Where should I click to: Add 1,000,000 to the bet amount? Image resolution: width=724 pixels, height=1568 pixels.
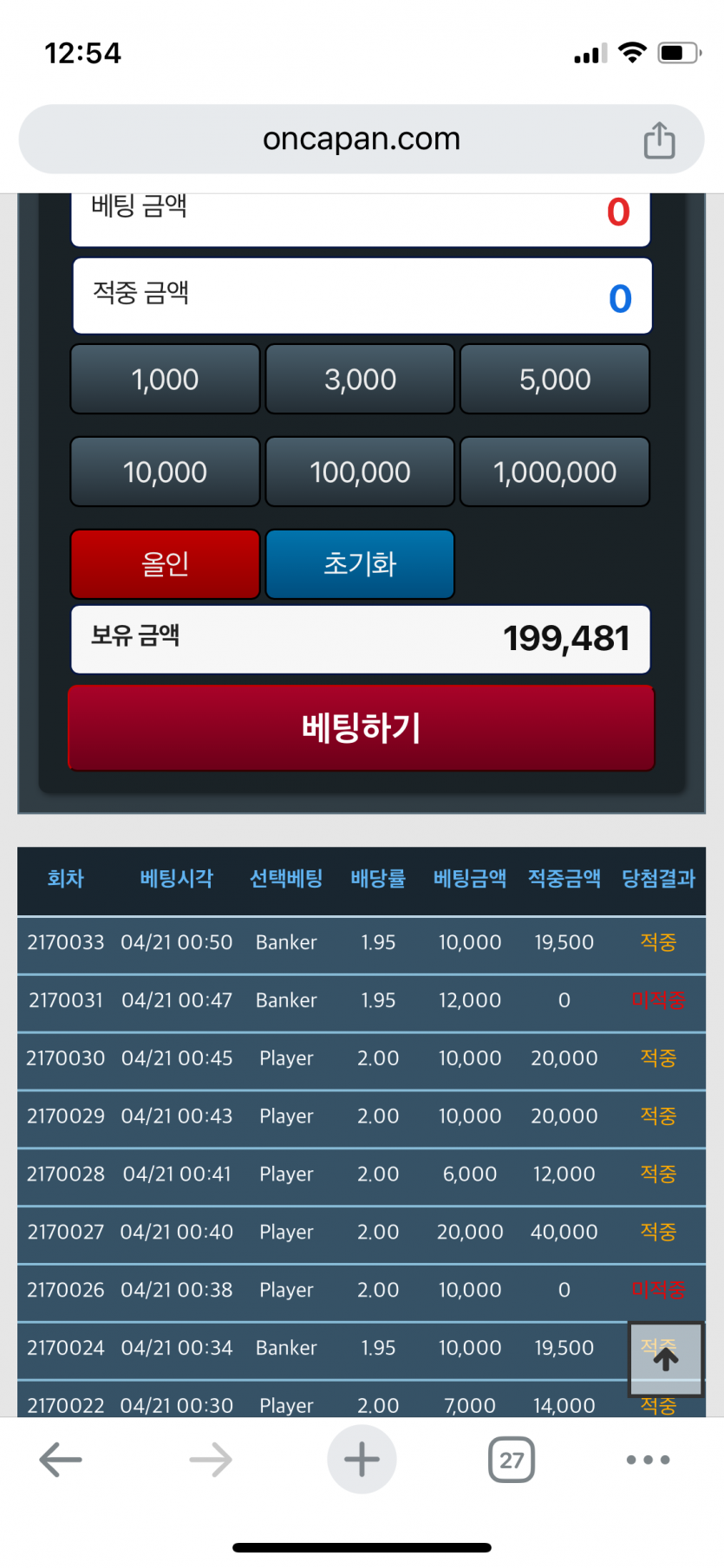555,472
